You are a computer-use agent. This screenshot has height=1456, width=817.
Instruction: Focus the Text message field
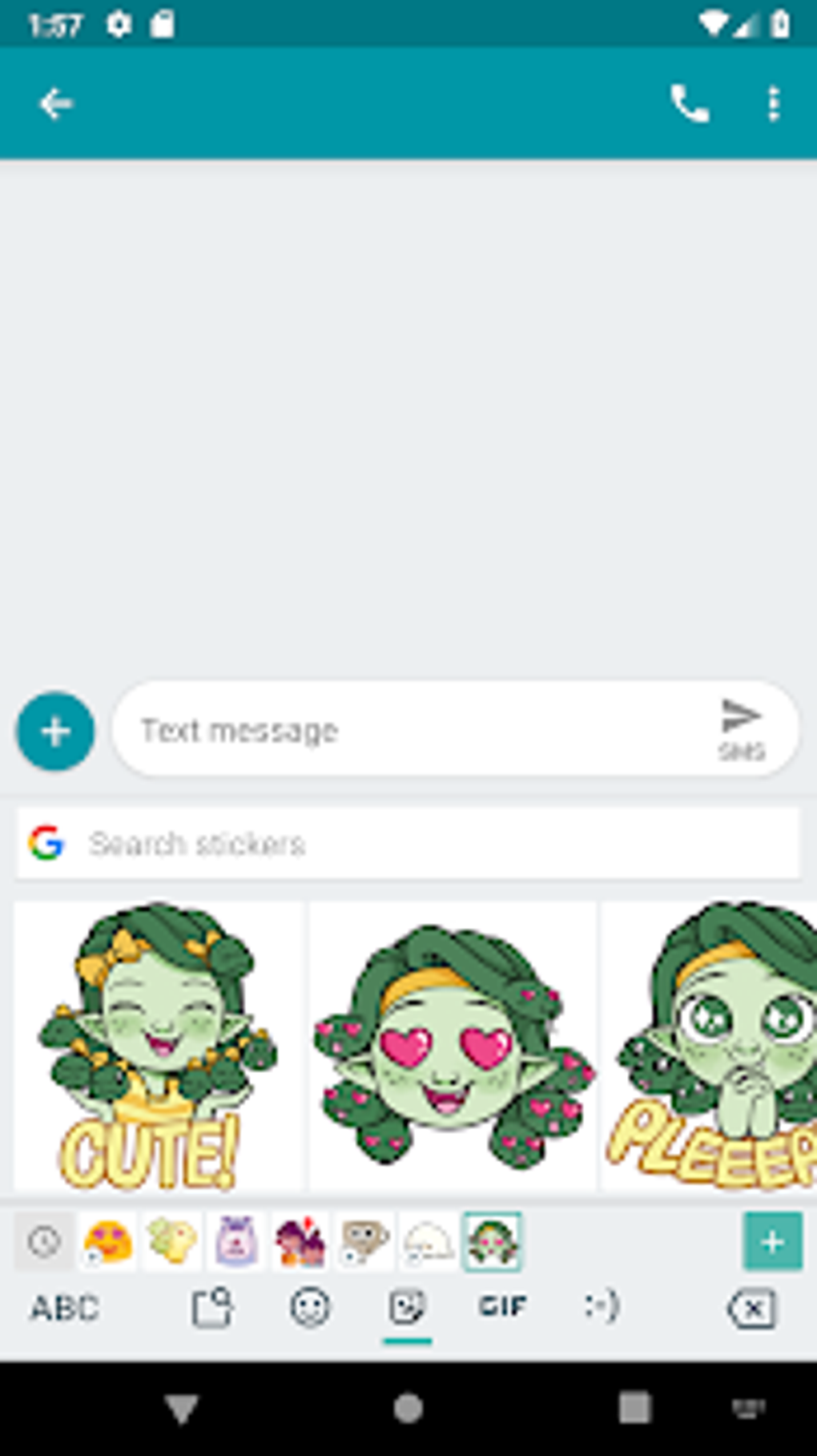click(x=417, y=730)
